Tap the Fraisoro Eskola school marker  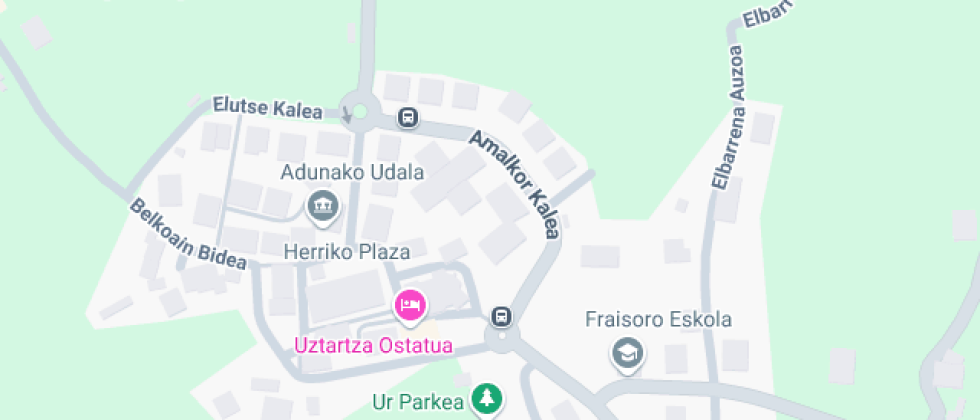(627, 352)
